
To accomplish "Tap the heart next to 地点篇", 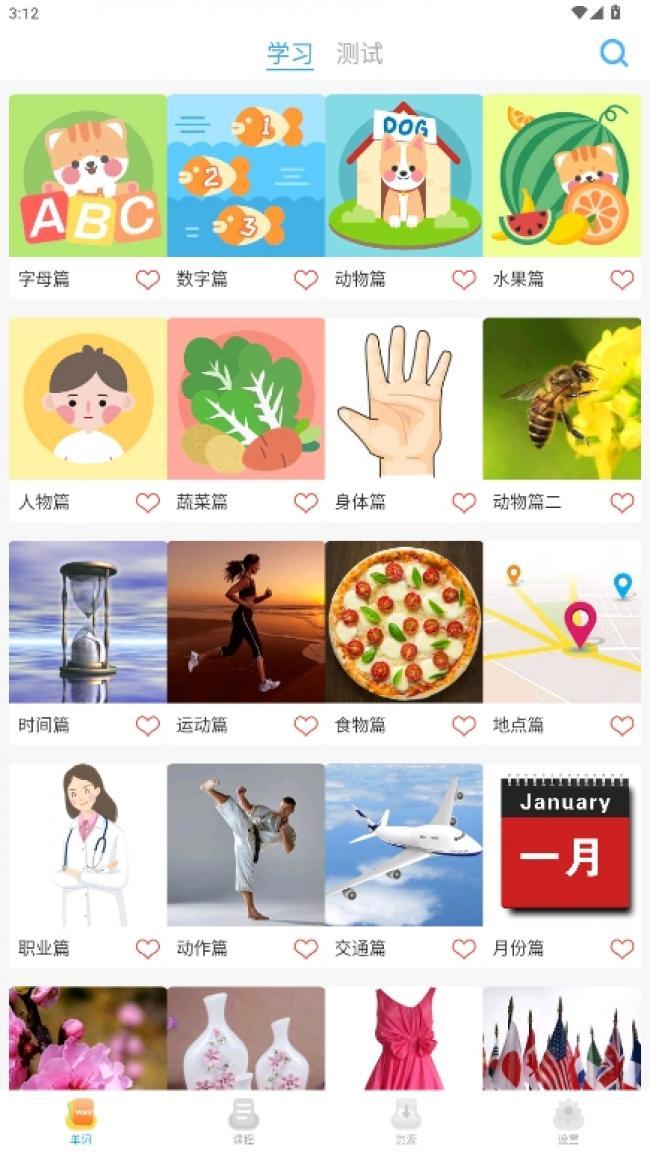I will click(x=622, y=726).
